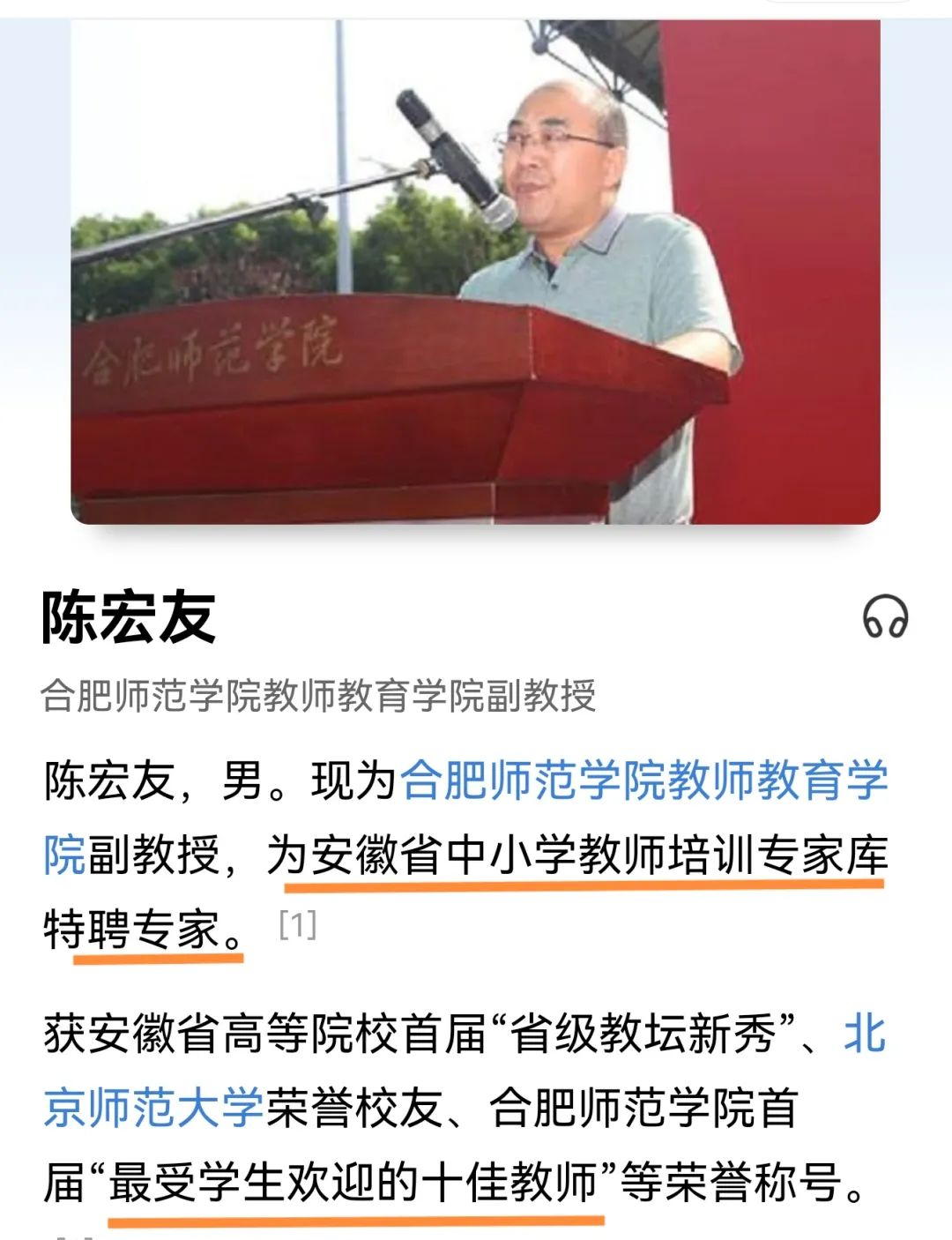Open the 合肥师范学院教师教育学院 link
This screenshot has width=952, height=1240.
(643, 781)
